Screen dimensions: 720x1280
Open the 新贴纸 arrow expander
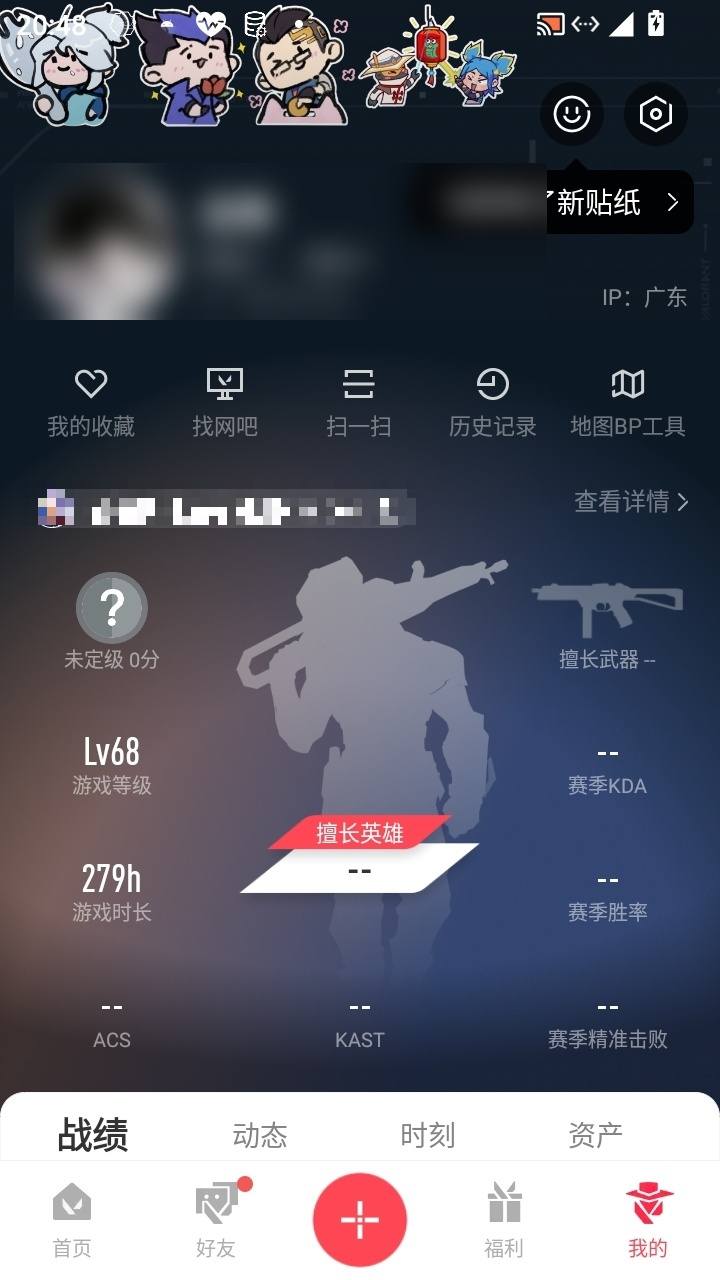pos(672,201)
